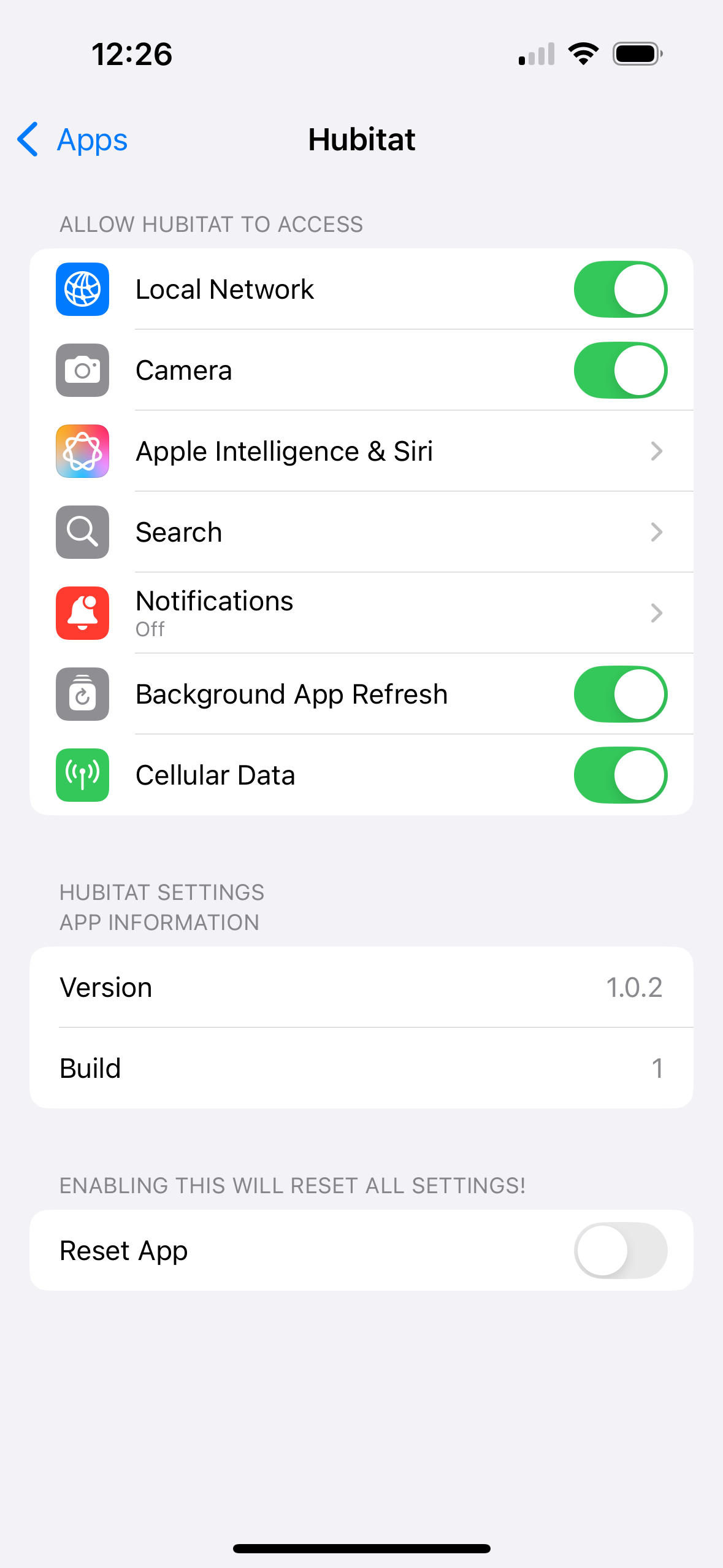Viewport: 723px width, 1568px height.
Task: Disable Camera access for Hubitat
Action: coord(621,371)
